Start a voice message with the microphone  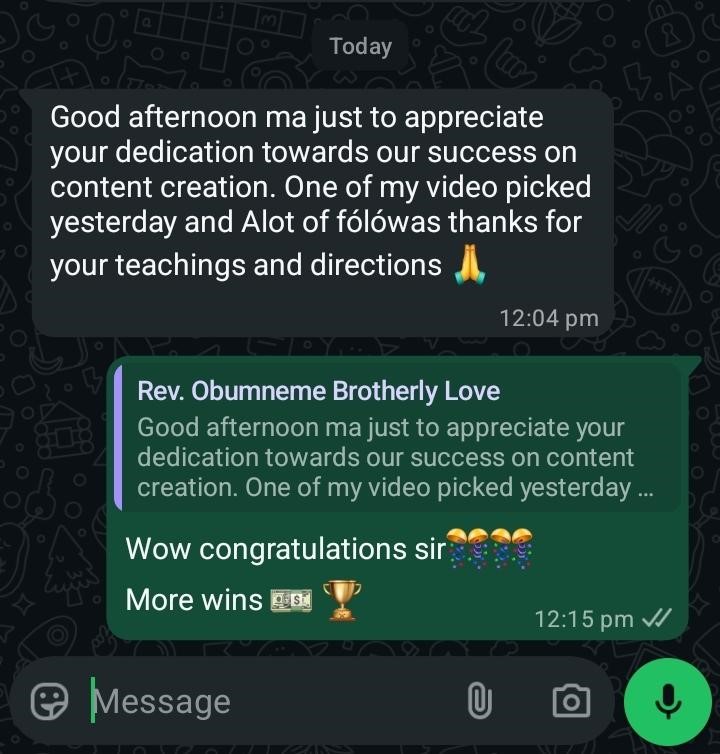[x=667, y=701]
